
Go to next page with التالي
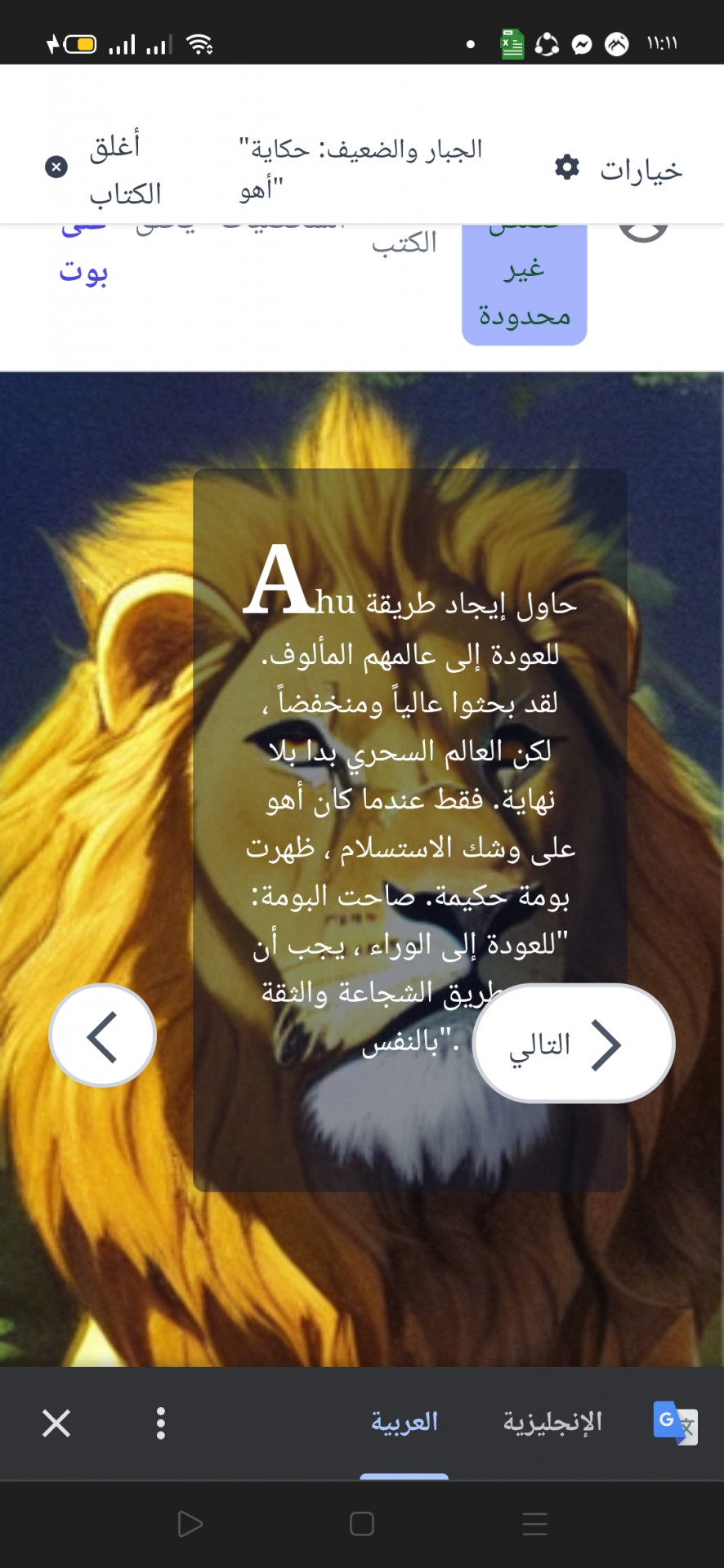574,1044
